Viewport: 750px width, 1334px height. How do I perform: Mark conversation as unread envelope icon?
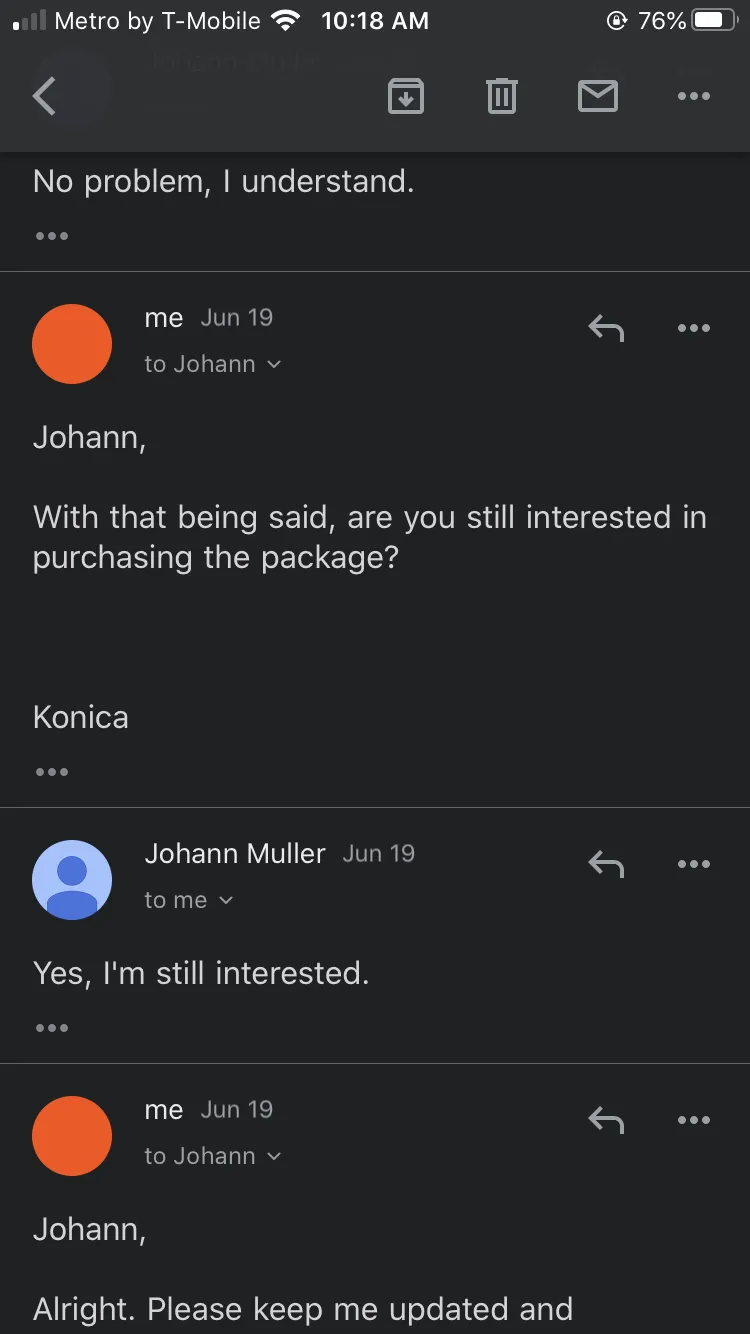click(597, 96)
